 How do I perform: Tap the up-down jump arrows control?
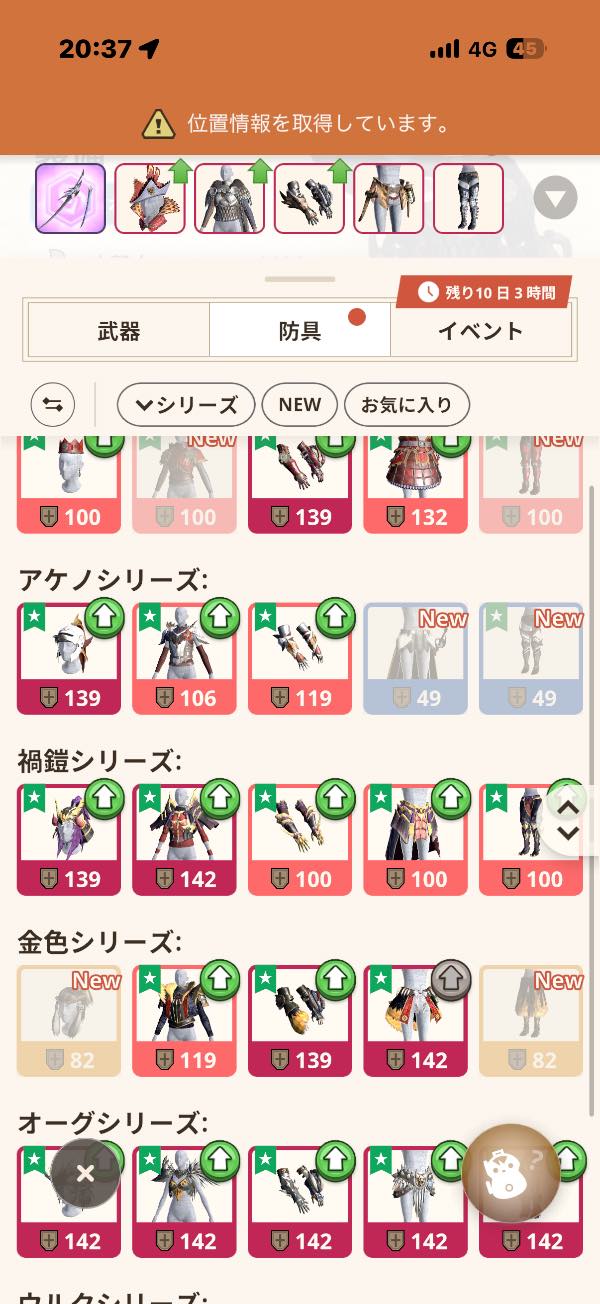568,818
